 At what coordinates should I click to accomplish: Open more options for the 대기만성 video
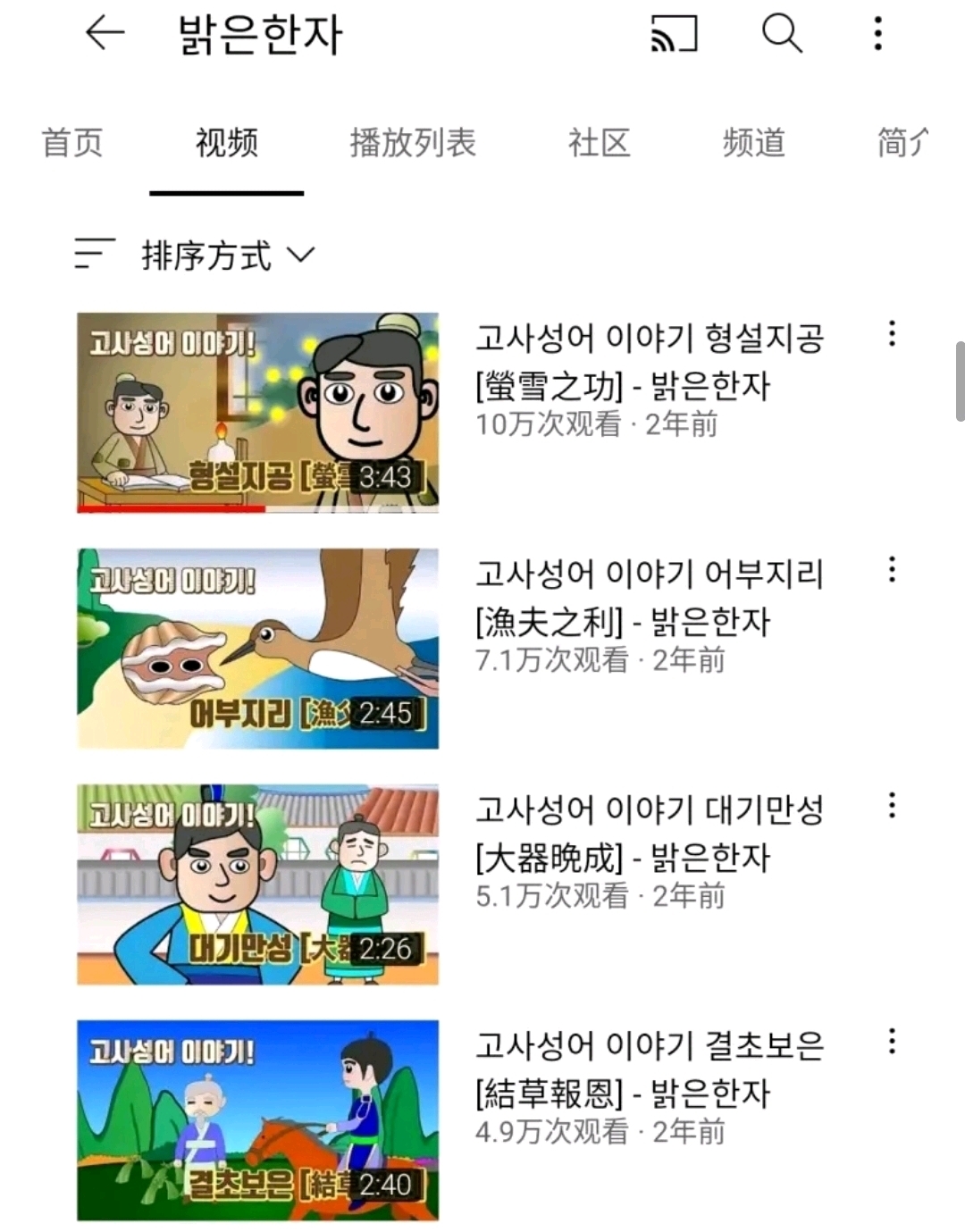[x=892, y=806]
